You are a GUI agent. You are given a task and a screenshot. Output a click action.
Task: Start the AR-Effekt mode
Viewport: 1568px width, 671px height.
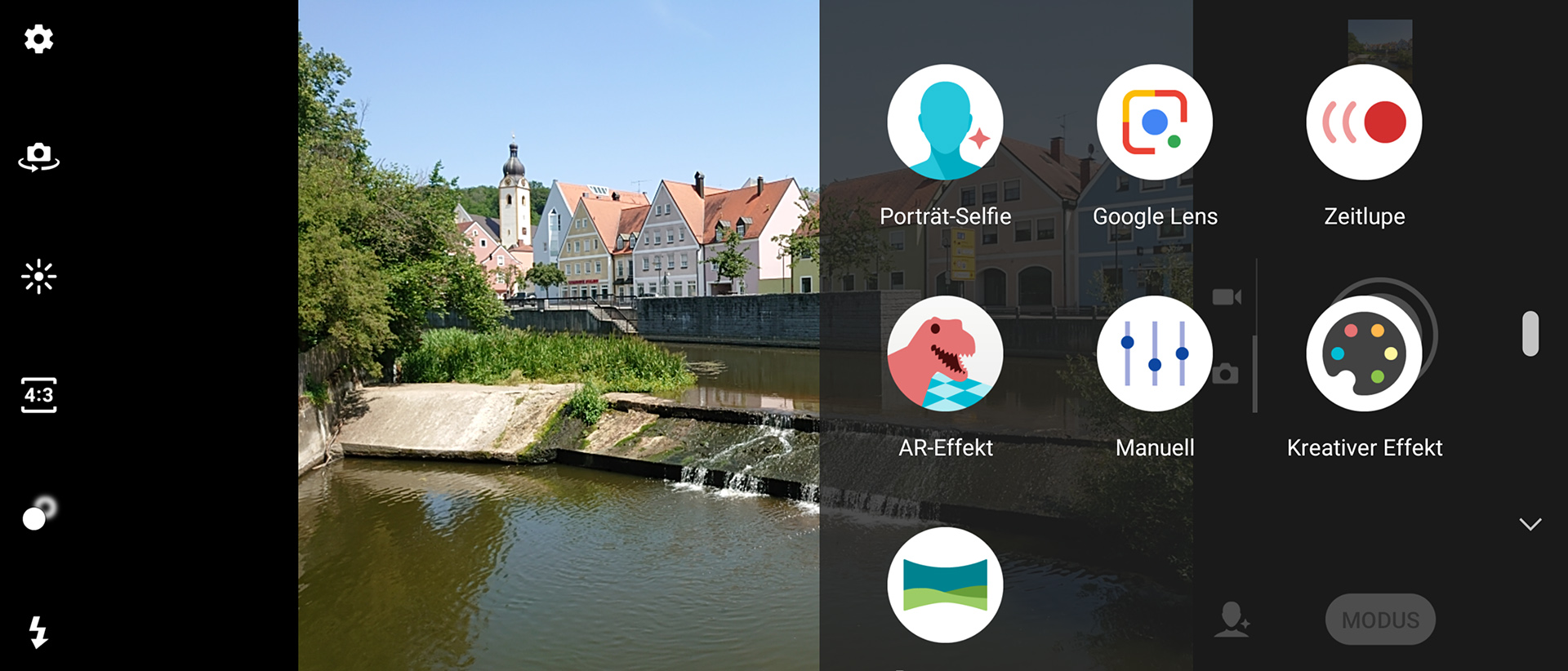tap(945, 353)
